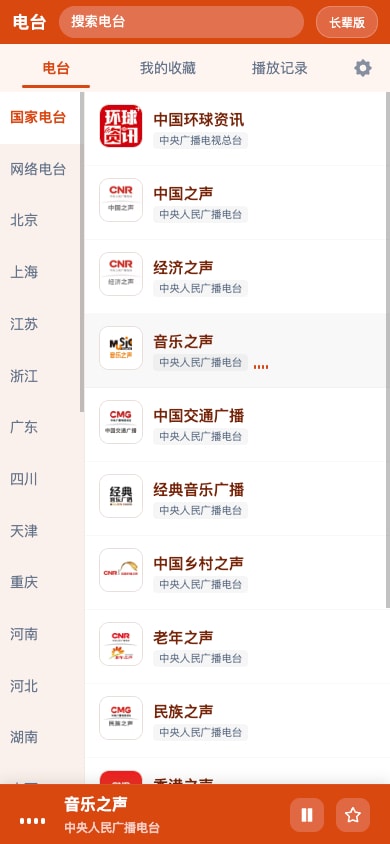Listen to 经典音乐广播
This screenshot has width=390, height=844.
click(x=236, y=498)
